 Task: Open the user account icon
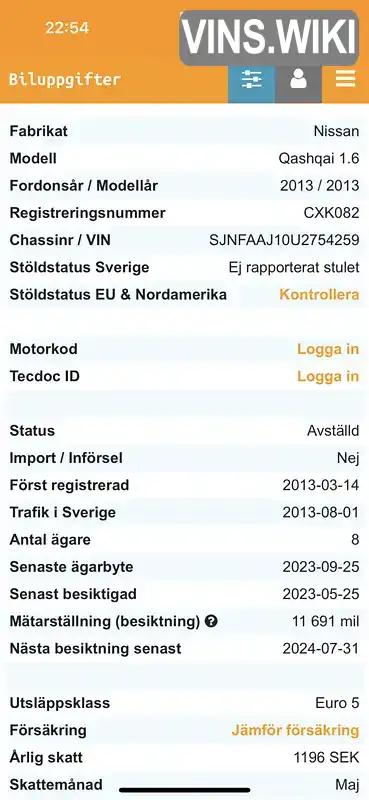[x=298, y=81]
